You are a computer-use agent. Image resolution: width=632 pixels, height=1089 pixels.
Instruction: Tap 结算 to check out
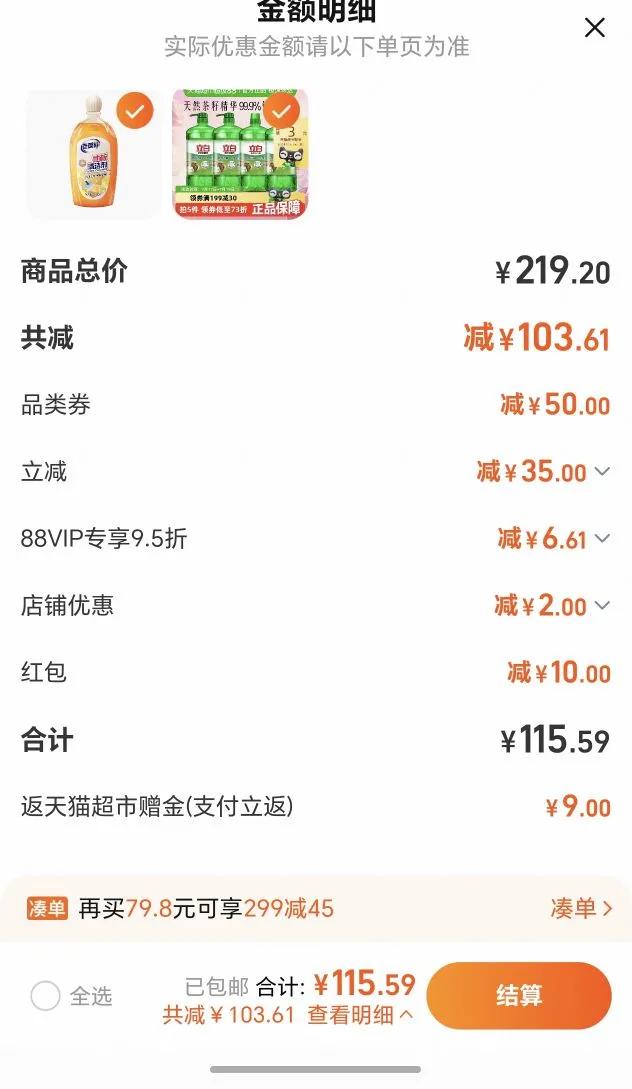tap(519, 995)
